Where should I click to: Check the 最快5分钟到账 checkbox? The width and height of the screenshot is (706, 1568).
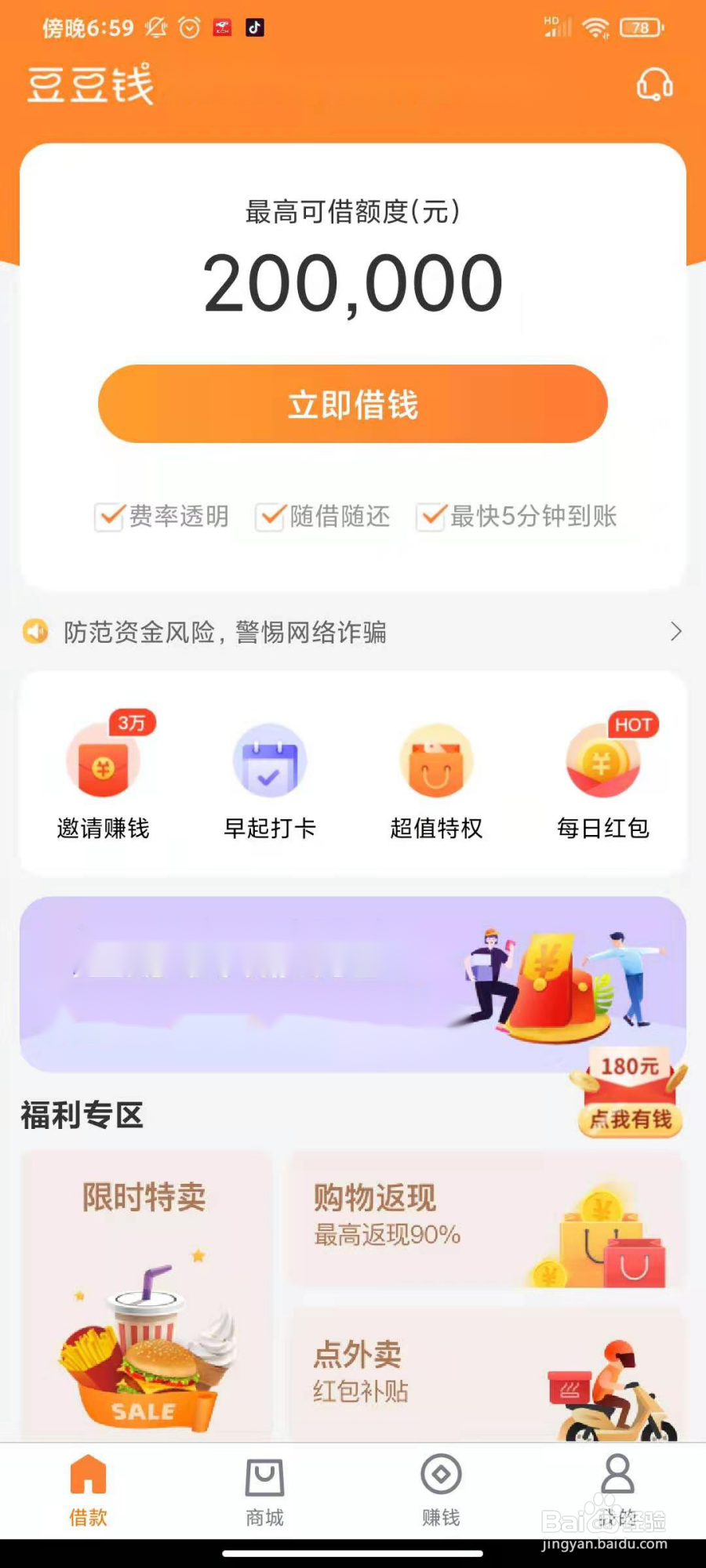[431, 517]
